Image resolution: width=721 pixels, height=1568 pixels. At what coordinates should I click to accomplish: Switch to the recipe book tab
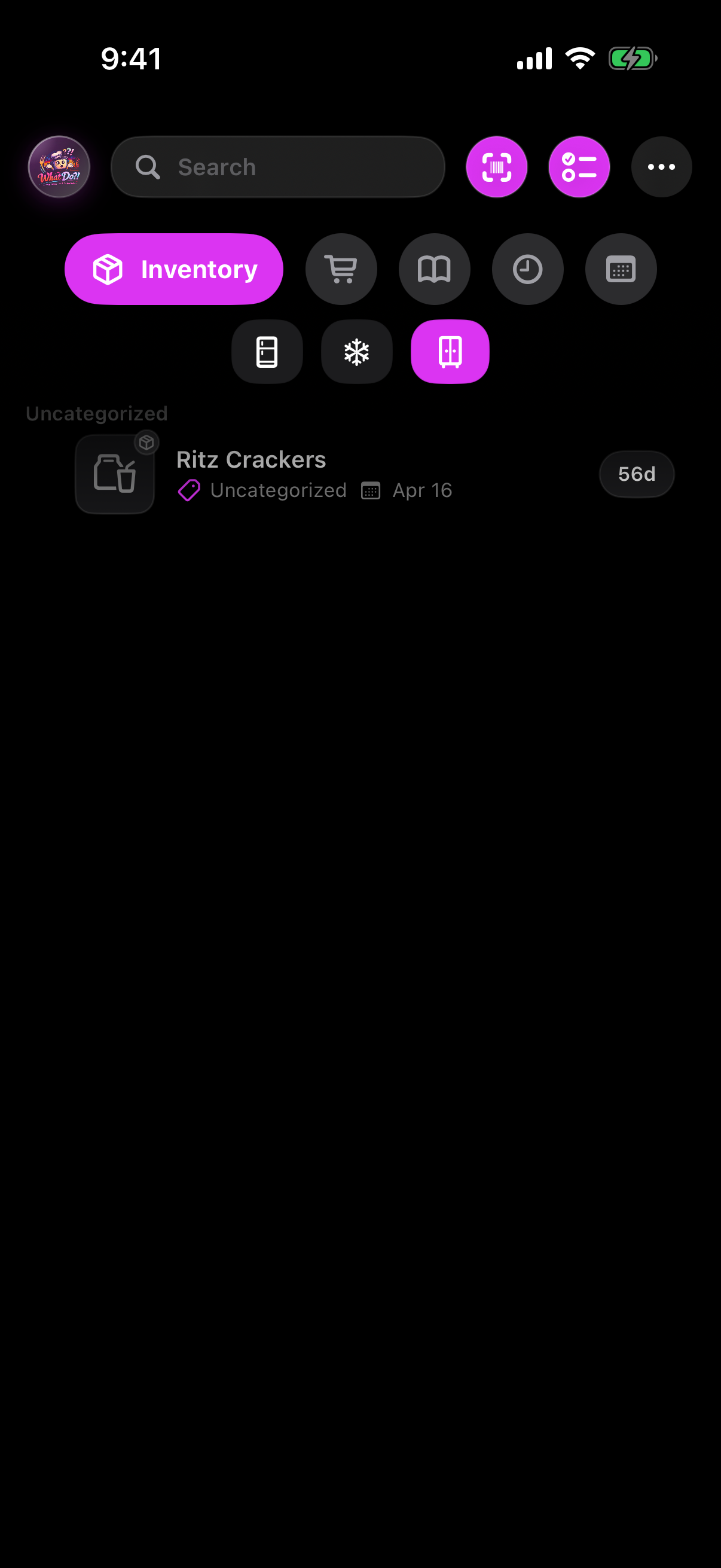(434, 269)
